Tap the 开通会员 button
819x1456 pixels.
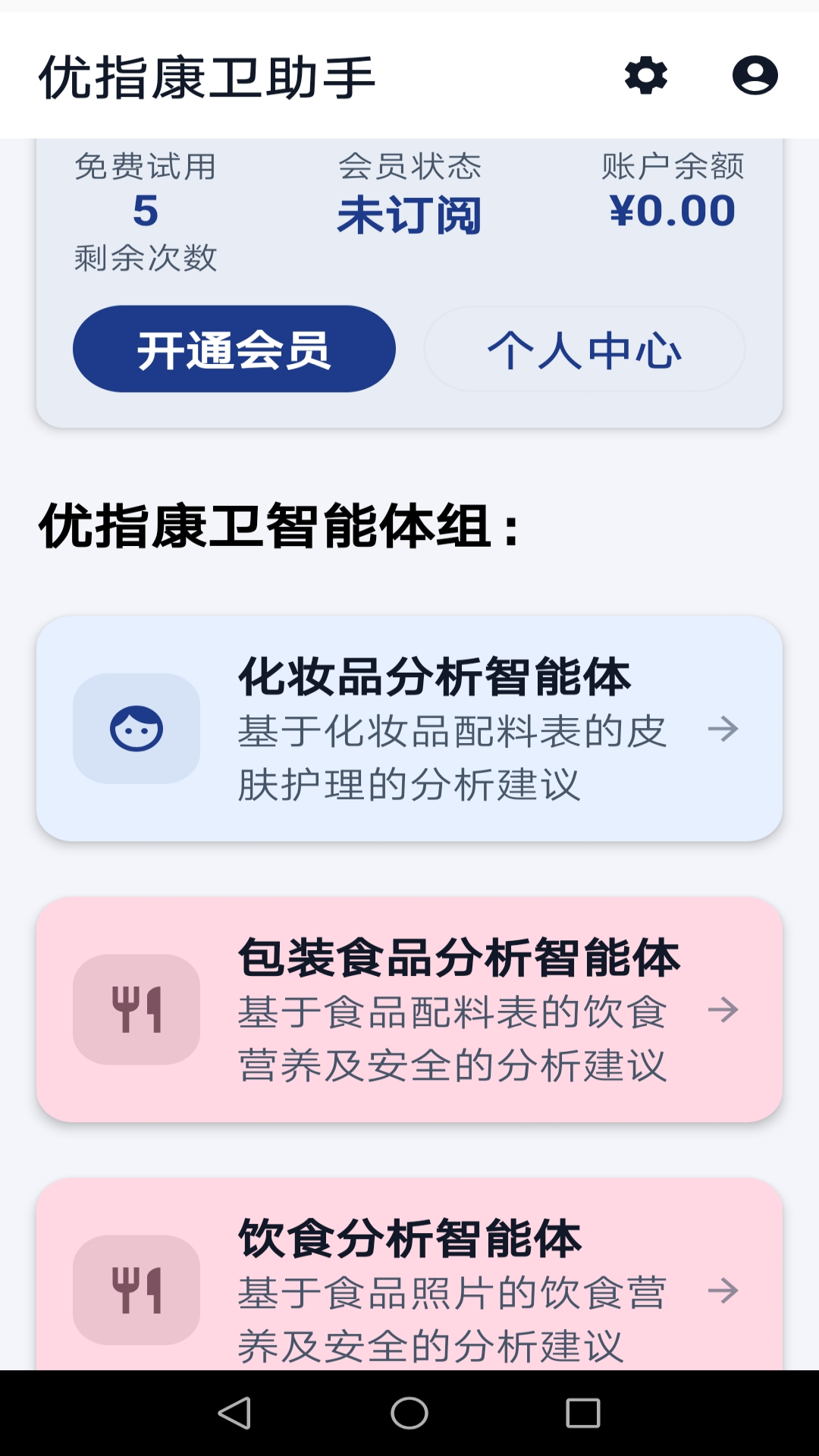pyautogui.click(x=234, y=349)
